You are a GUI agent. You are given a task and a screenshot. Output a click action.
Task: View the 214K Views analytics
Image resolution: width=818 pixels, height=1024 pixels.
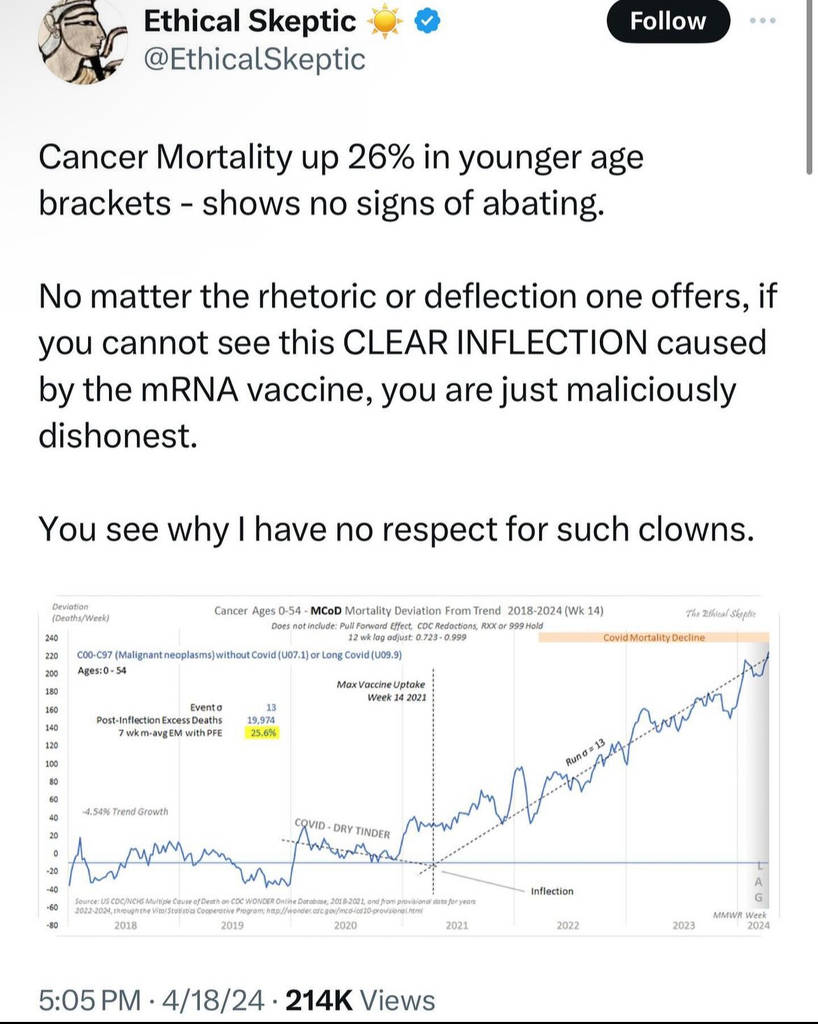click(x=360, y=1000)
